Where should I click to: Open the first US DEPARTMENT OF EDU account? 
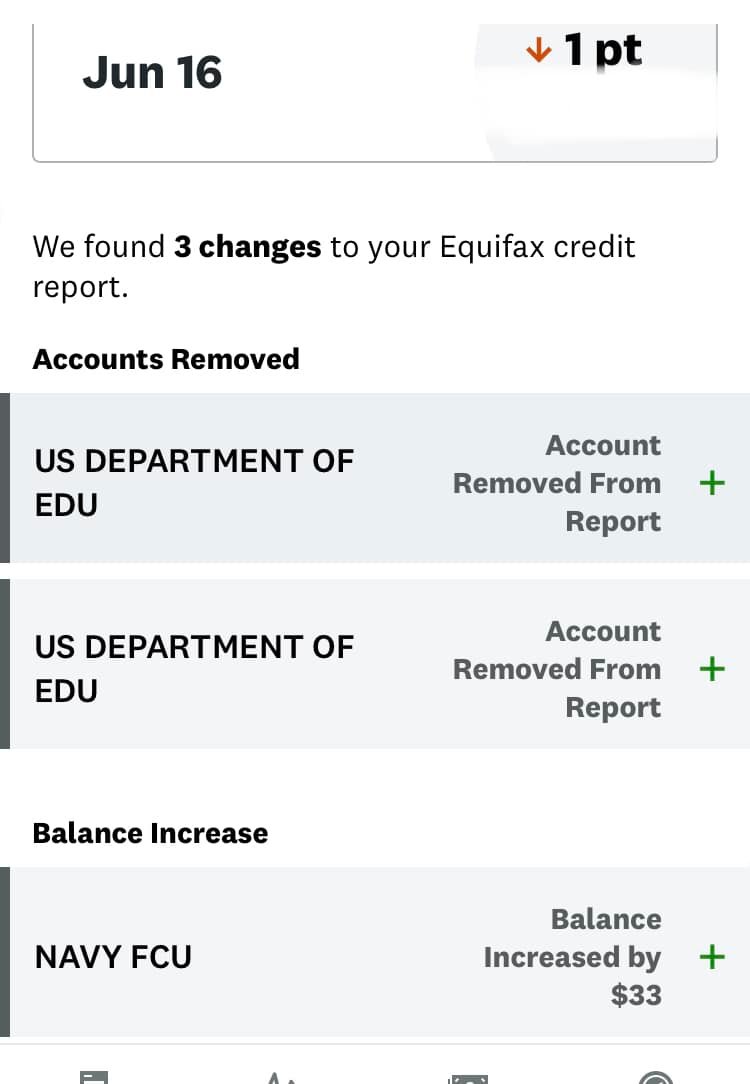coord(193,483)
